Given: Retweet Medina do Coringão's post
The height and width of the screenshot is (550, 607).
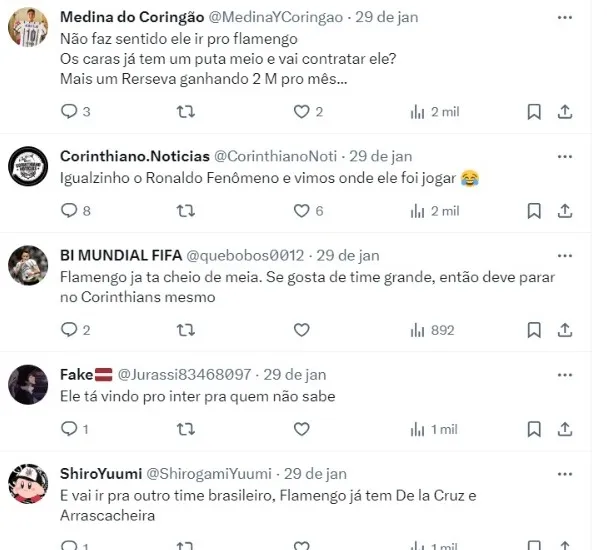Looking at the screenshot, I should click(x=185, y=112).
